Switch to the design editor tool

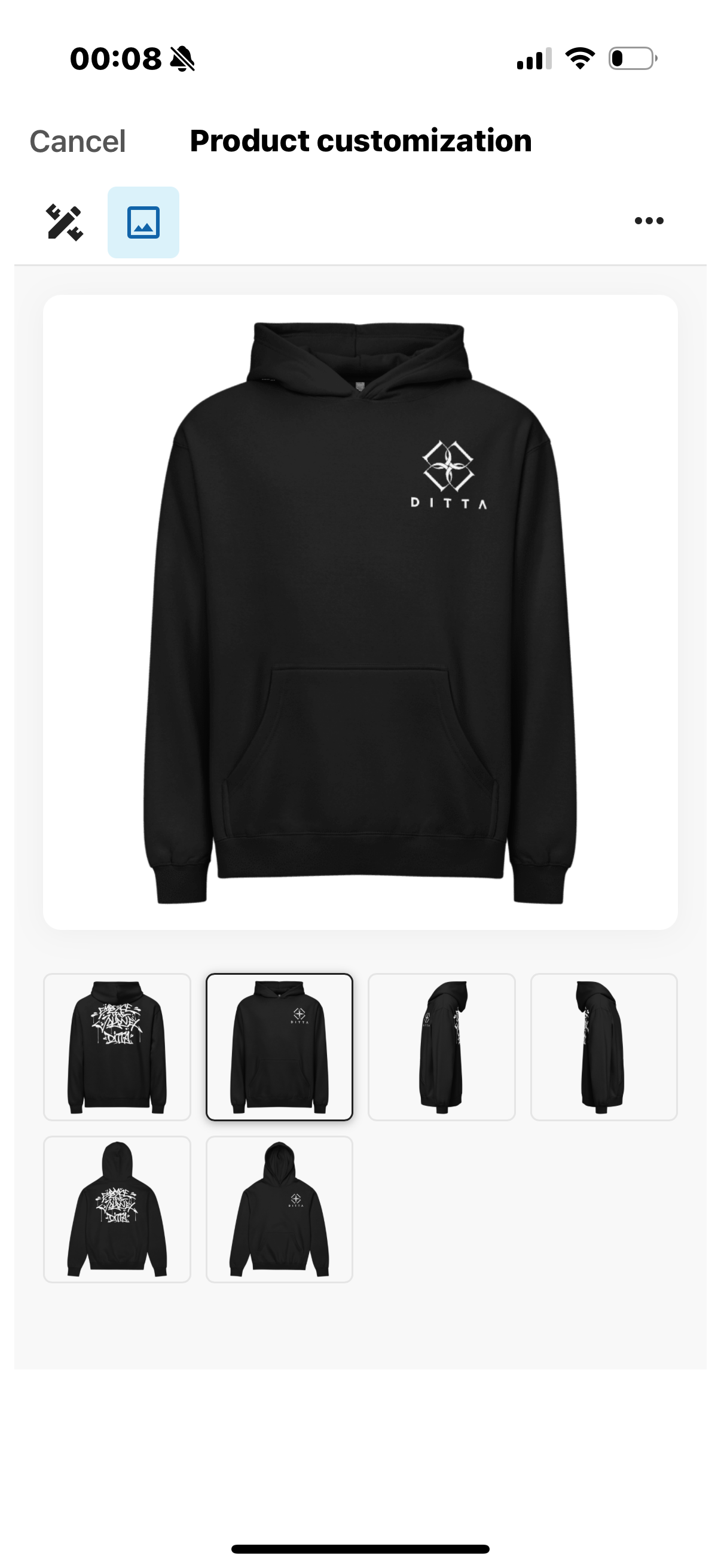pyautogui.click(x=64, y=222)
